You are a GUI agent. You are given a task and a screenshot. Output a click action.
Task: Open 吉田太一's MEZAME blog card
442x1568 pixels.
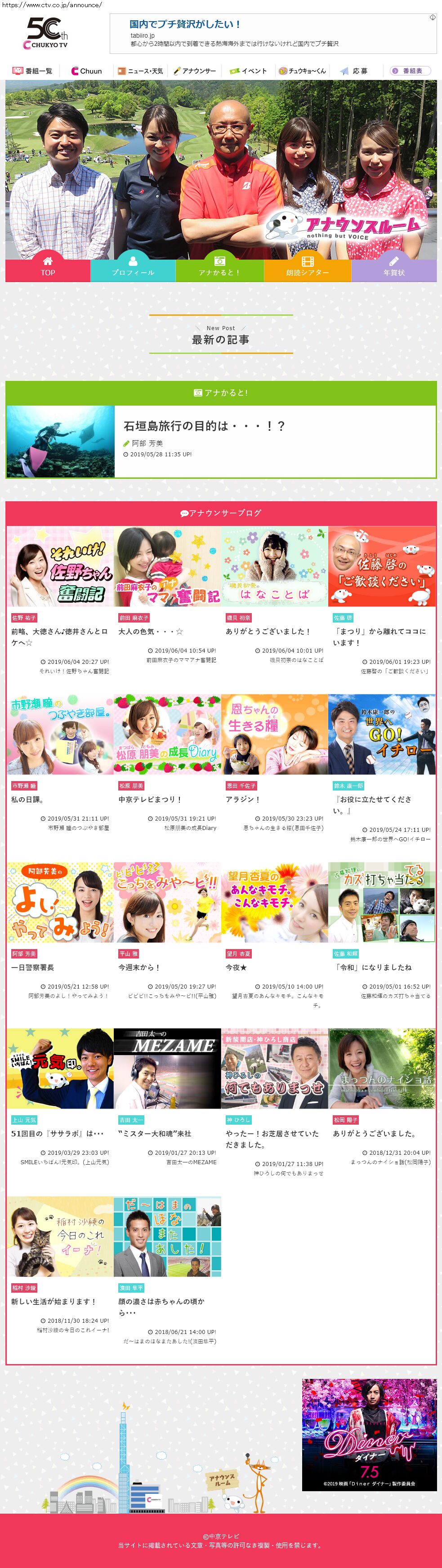(167, 1069)
